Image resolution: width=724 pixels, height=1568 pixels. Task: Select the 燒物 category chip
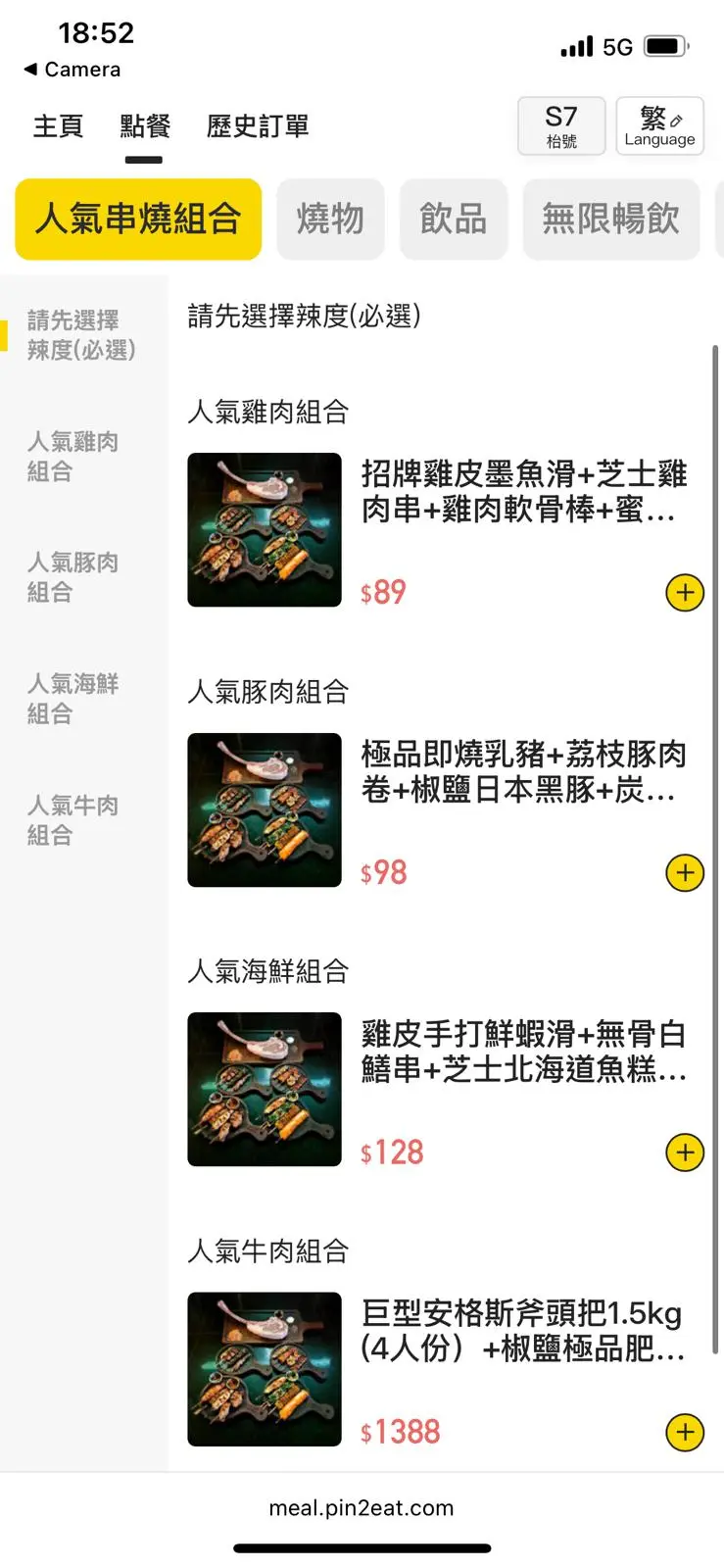(x=330, y=219)
